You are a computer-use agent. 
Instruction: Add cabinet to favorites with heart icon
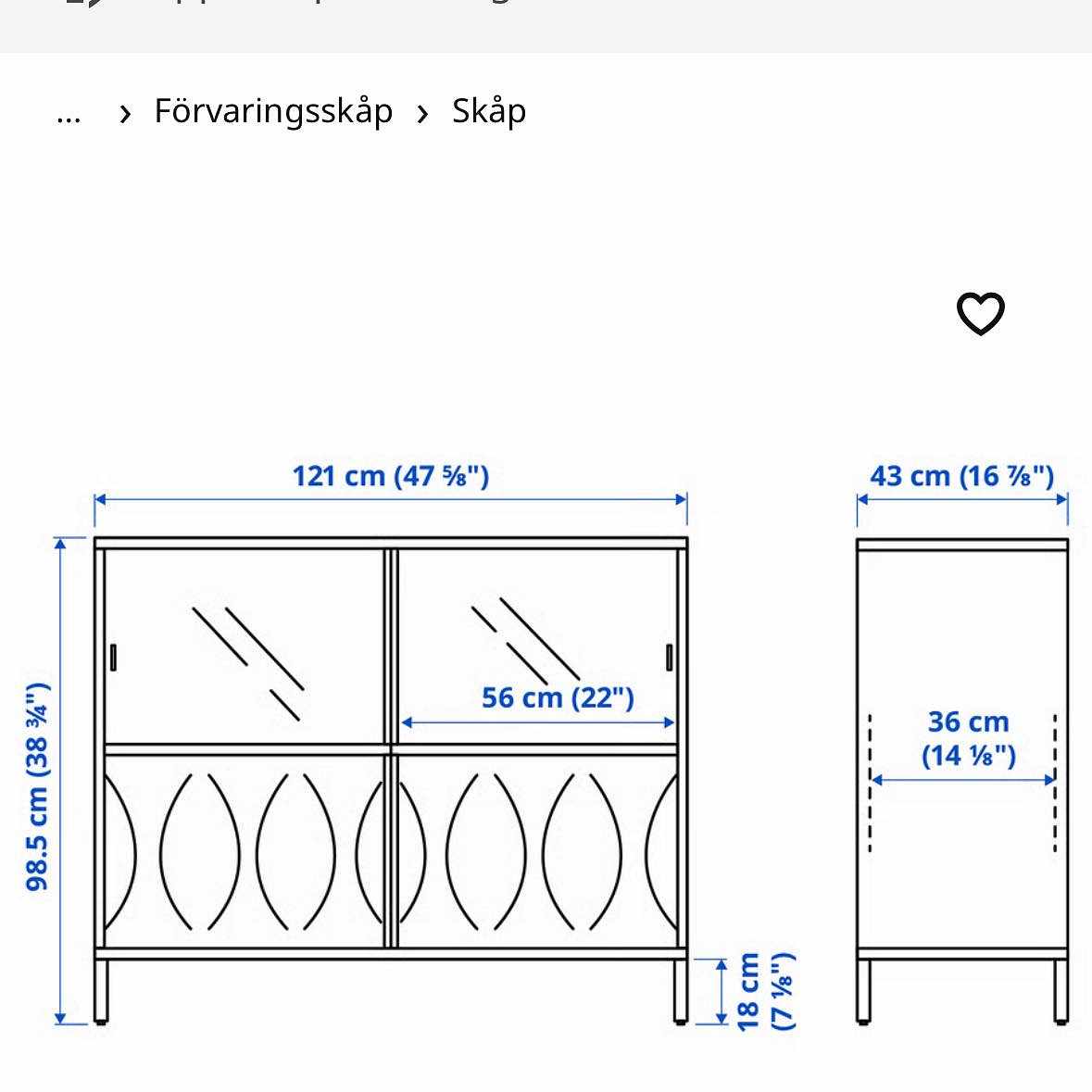click(x=980, y=313)
